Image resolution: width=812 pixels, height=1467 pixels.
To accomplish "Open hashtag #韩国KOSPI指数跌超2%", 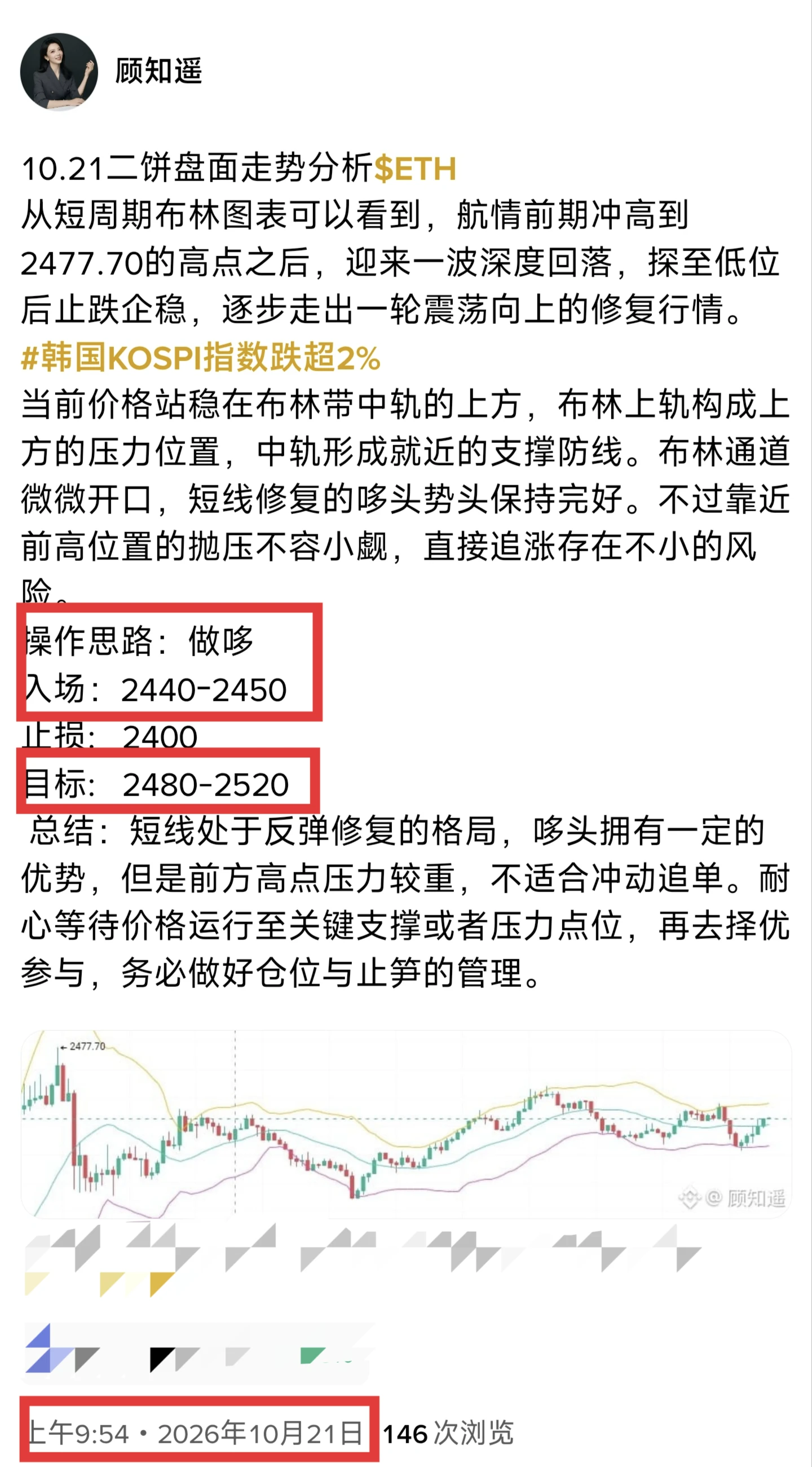I will (x=200, y=358).
